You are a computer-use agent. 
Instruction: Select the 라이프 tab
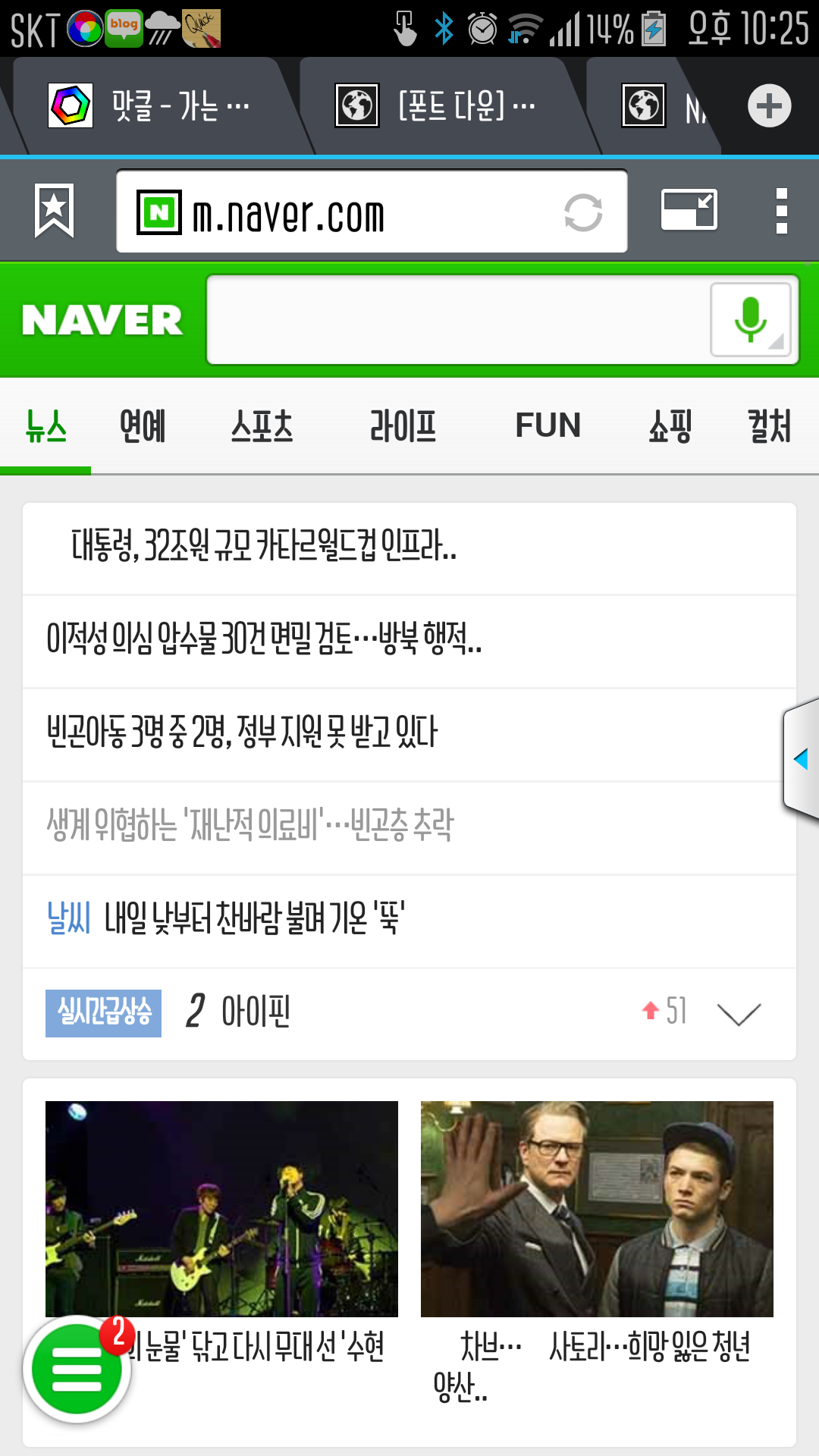[x=403, y=426]
